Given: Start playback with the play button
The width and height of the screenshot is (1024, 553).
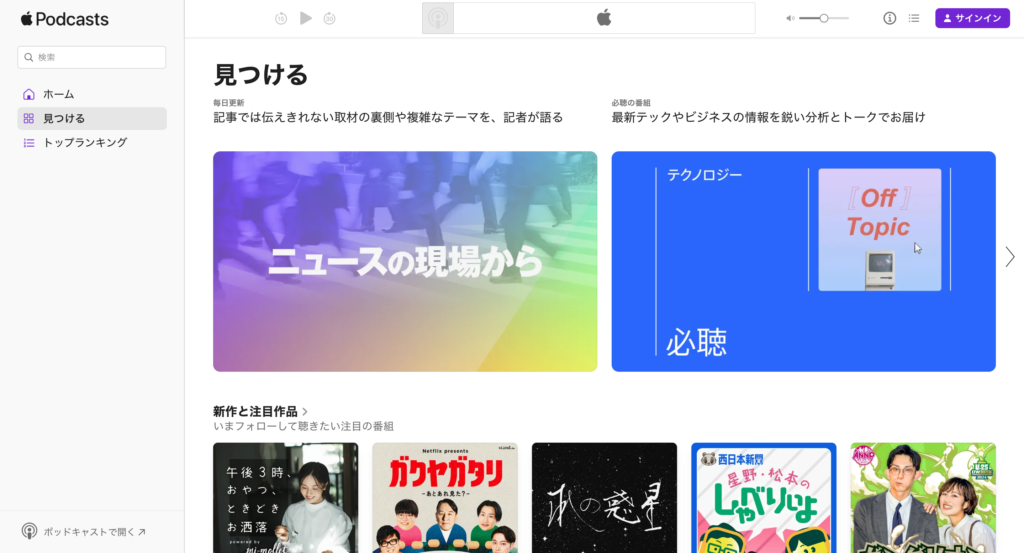Looking at the screenshot, I should tap(306, 18).
